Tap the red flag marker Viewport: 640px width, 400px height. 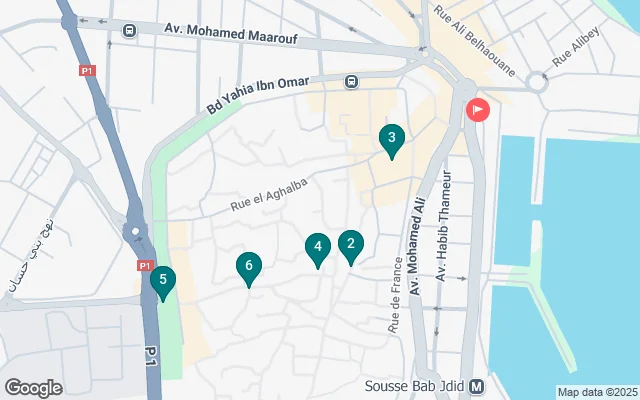tap(478, 109)
